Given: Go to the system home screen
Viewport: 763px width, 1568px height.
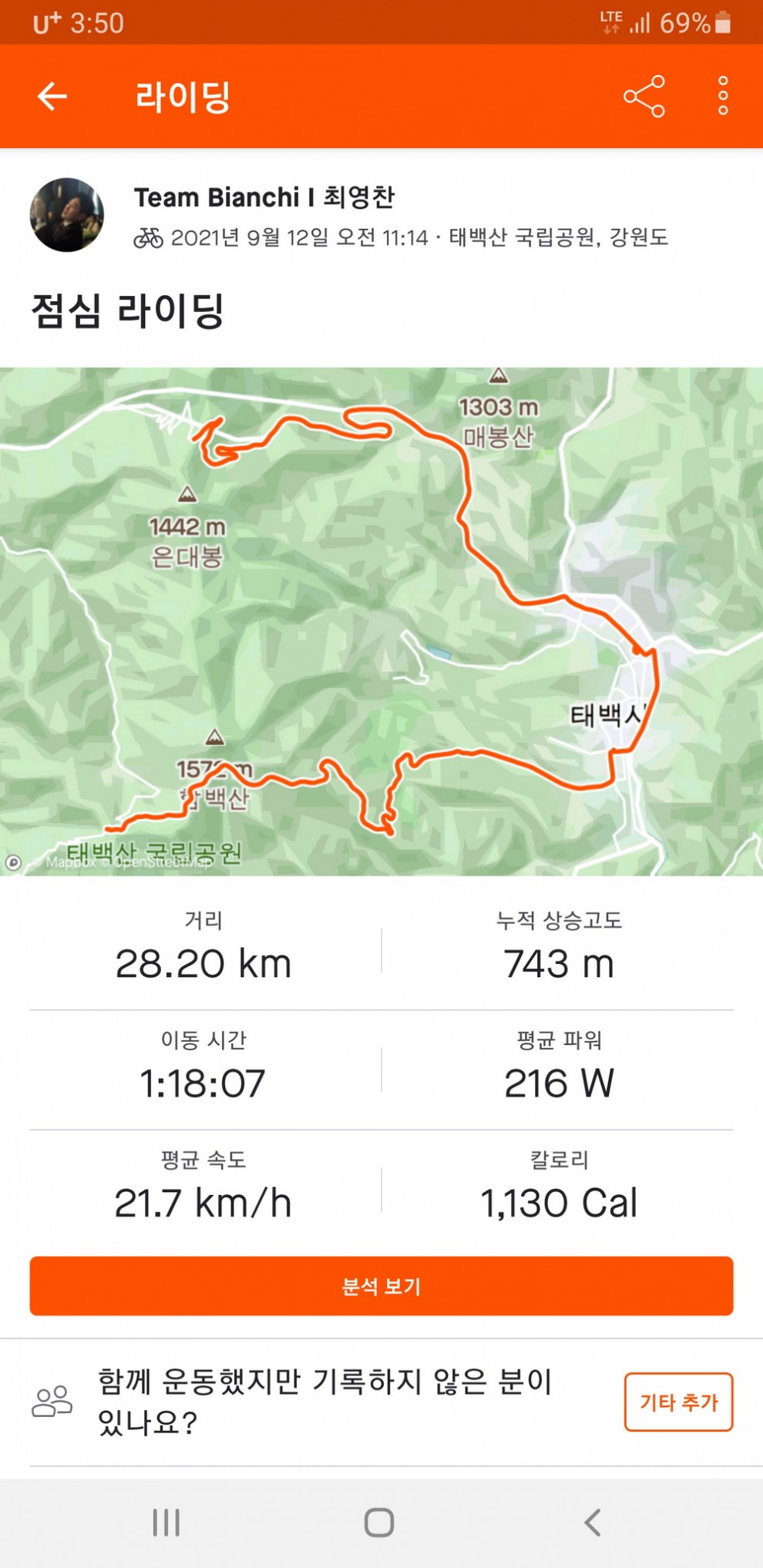Looking at the screenshot, I should (379, 1523).
